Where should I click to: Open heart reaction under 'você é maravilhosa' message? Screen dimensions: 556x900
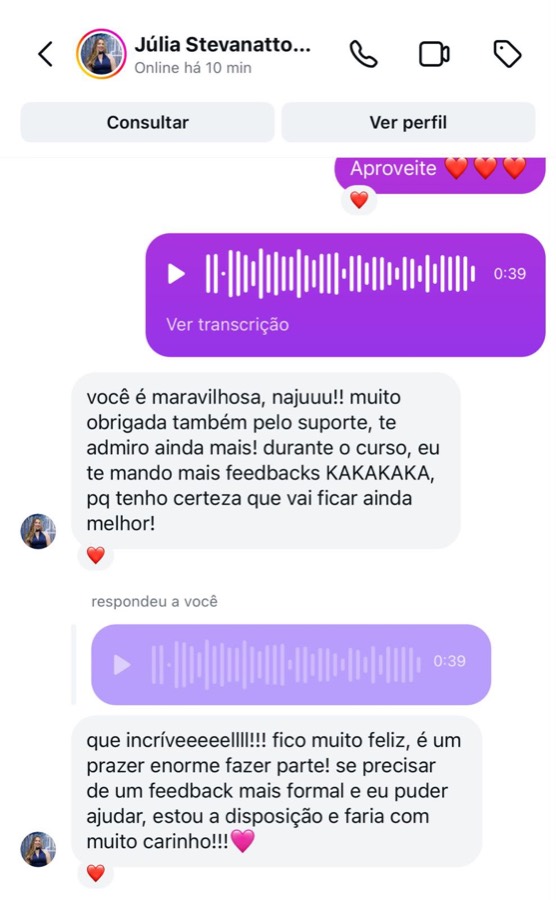(x=96, y=555)
